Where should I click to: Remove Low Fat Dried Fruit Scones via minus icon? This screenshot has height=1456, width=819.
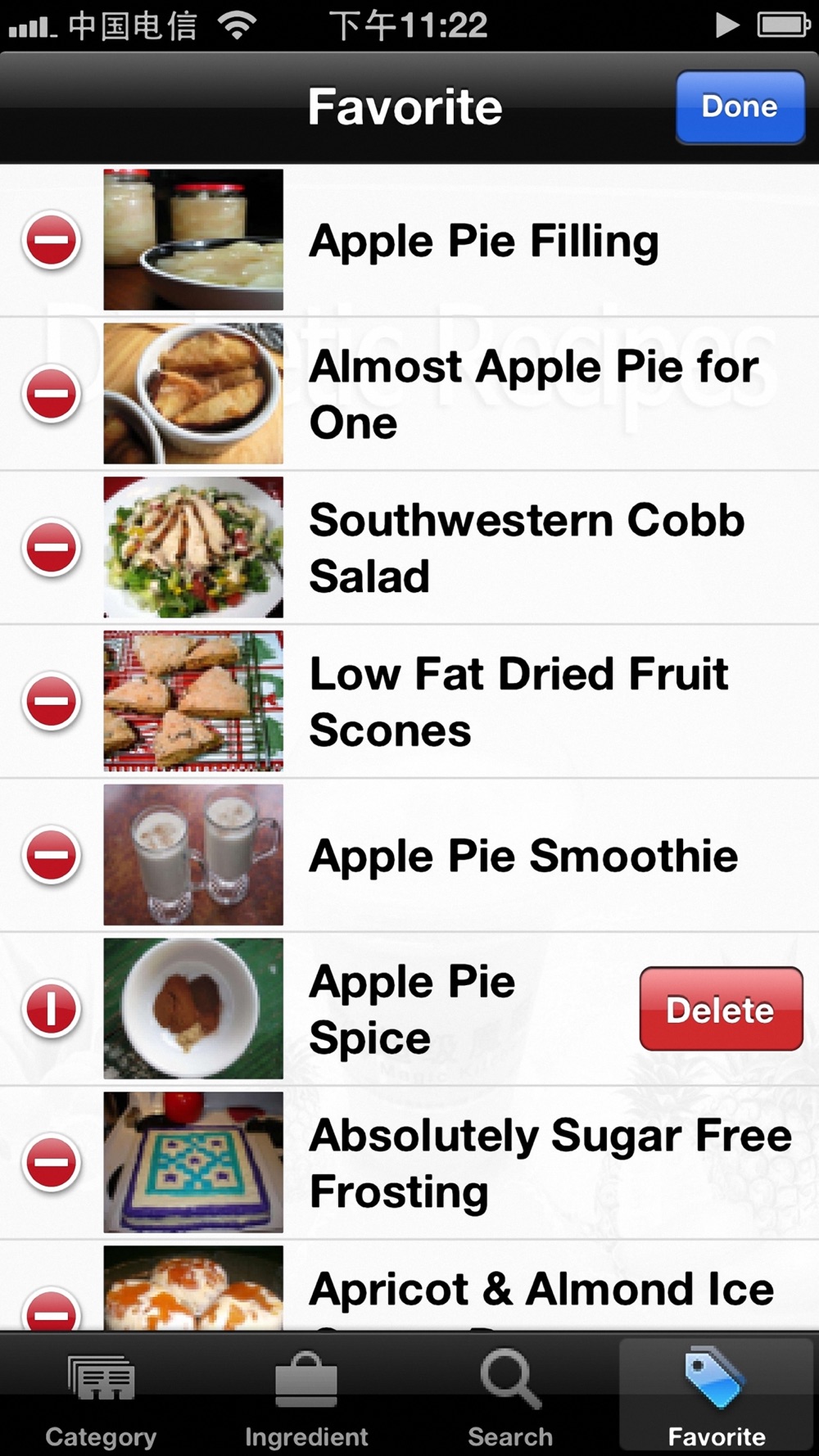[52, 702]
